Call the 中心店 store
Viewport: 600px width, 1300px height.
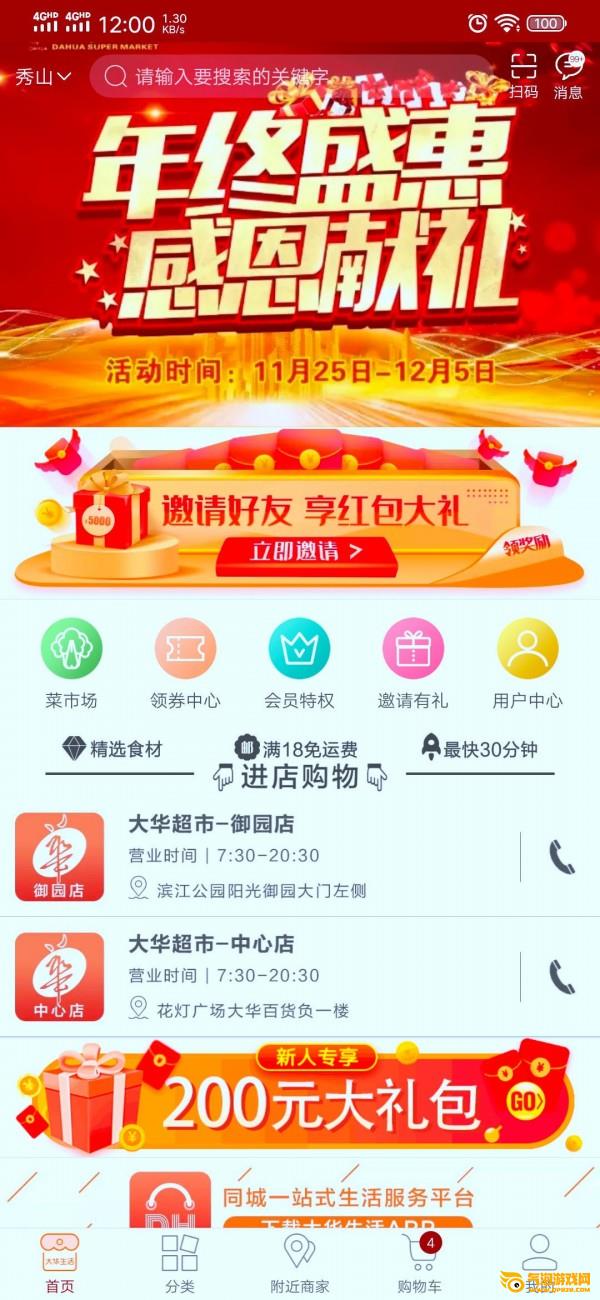(x=561, y=976)
